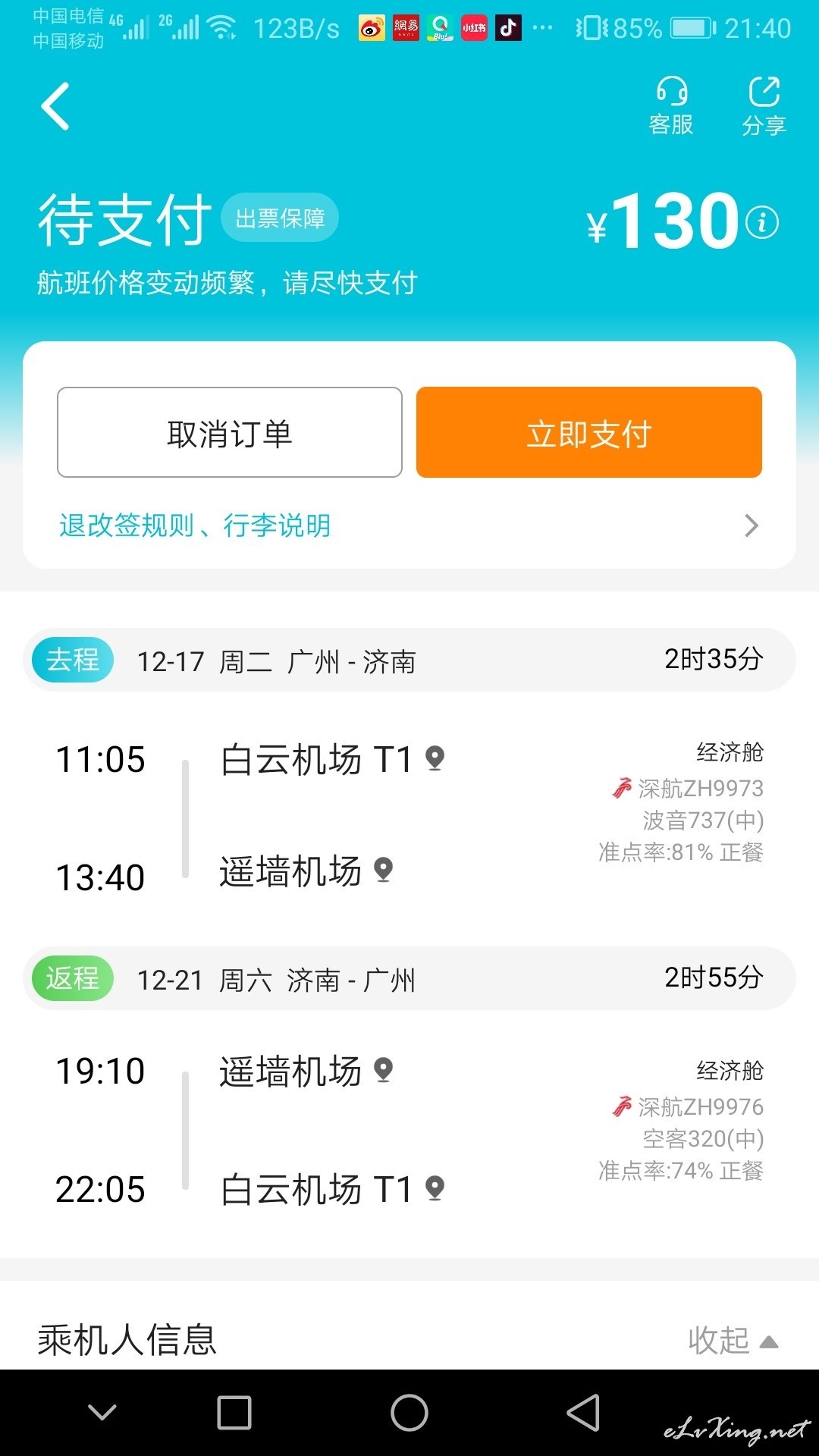
Task: Collapse passenger info with 收起
Action: point(733,1341)
